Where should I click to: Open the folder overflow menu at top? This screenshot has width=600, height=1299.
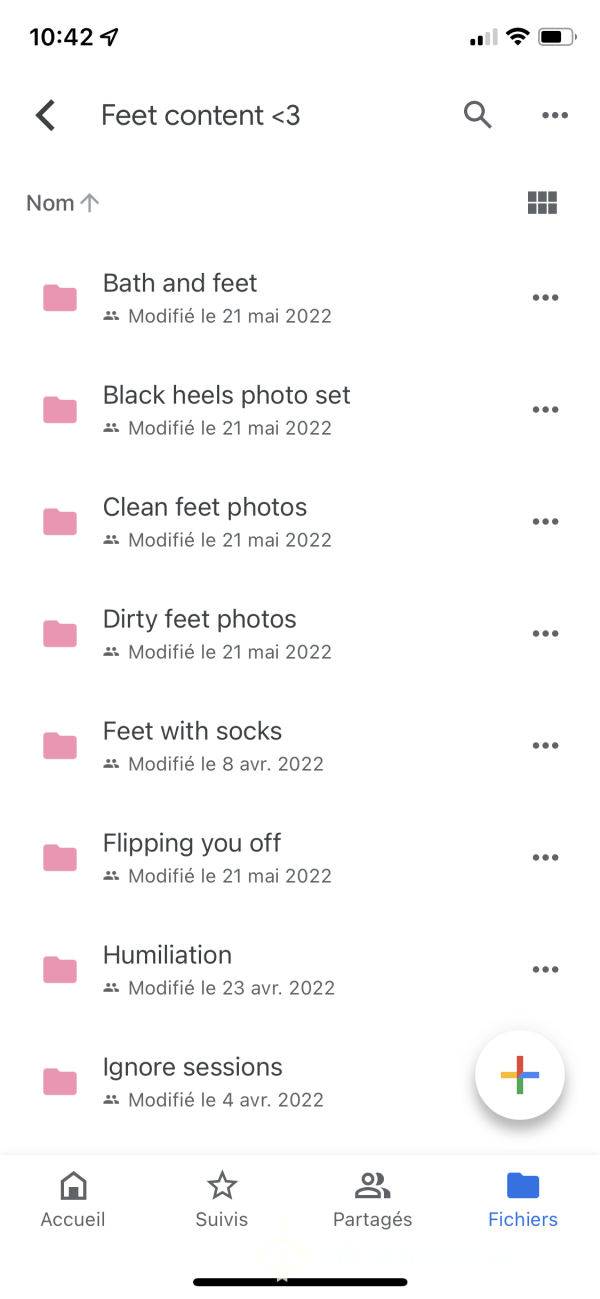point(555,116)
